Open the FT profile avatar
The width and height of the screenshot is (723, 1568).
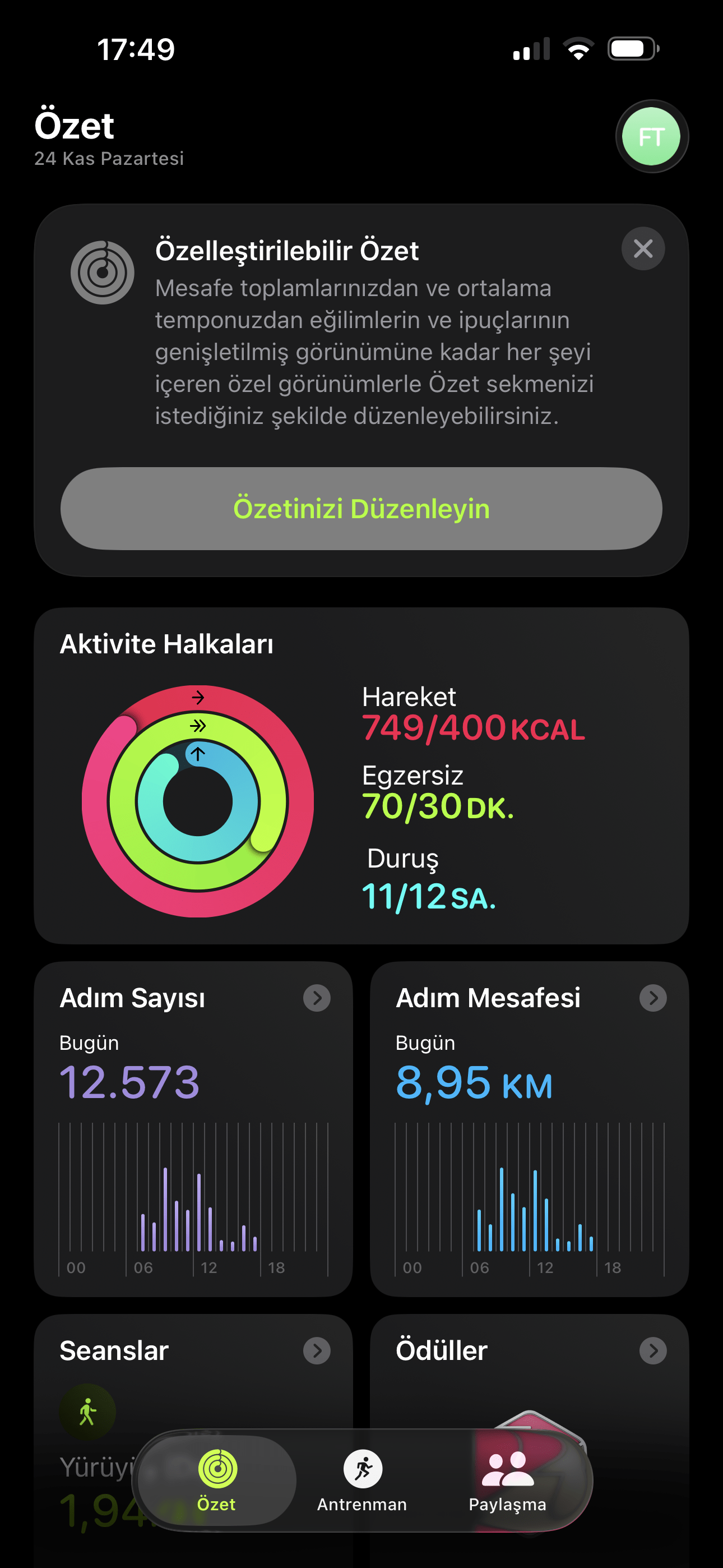651,136
